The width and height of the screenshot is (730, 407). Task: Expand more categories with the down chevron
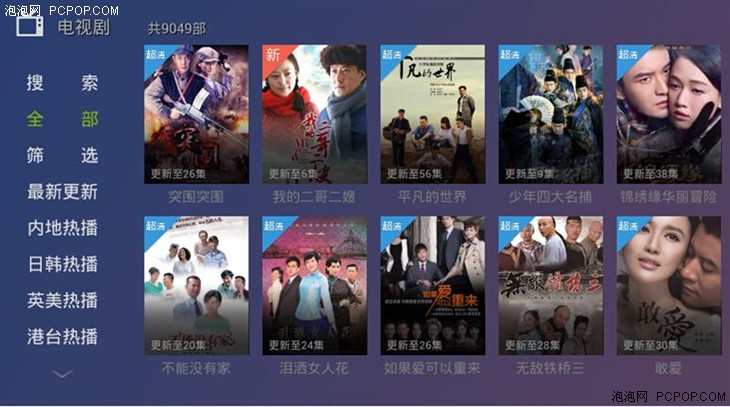coord(62,374)
